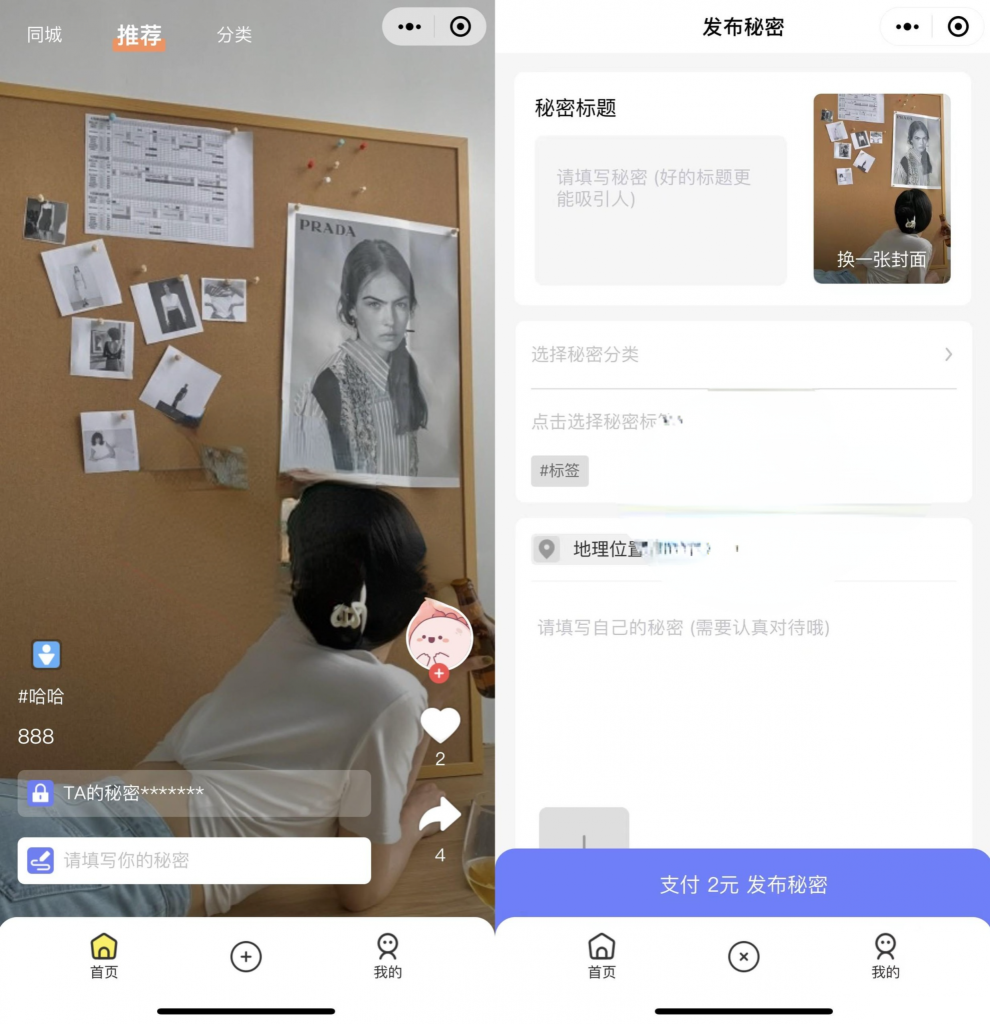The width and height of the screenshot is (990, 1024).
Task: Select the 推荐 tab
Action: pos(139,36)
